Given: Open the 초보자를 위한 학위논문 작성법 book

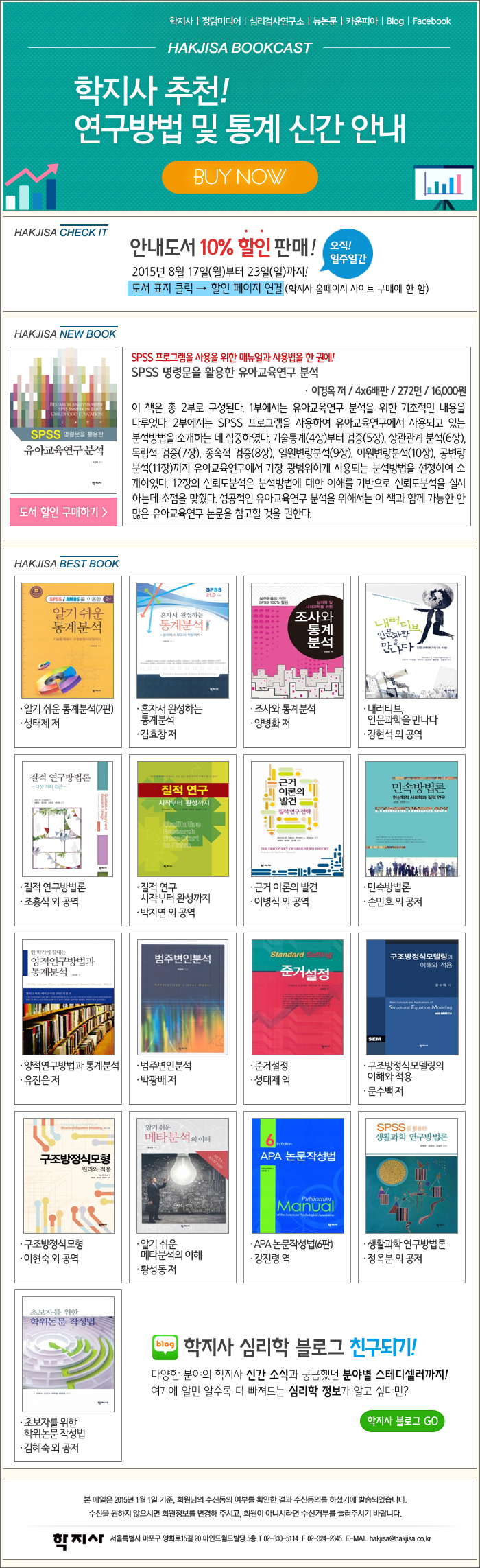Looking at the screenshot, I should pyautogui.click(x=68, y=1354).
